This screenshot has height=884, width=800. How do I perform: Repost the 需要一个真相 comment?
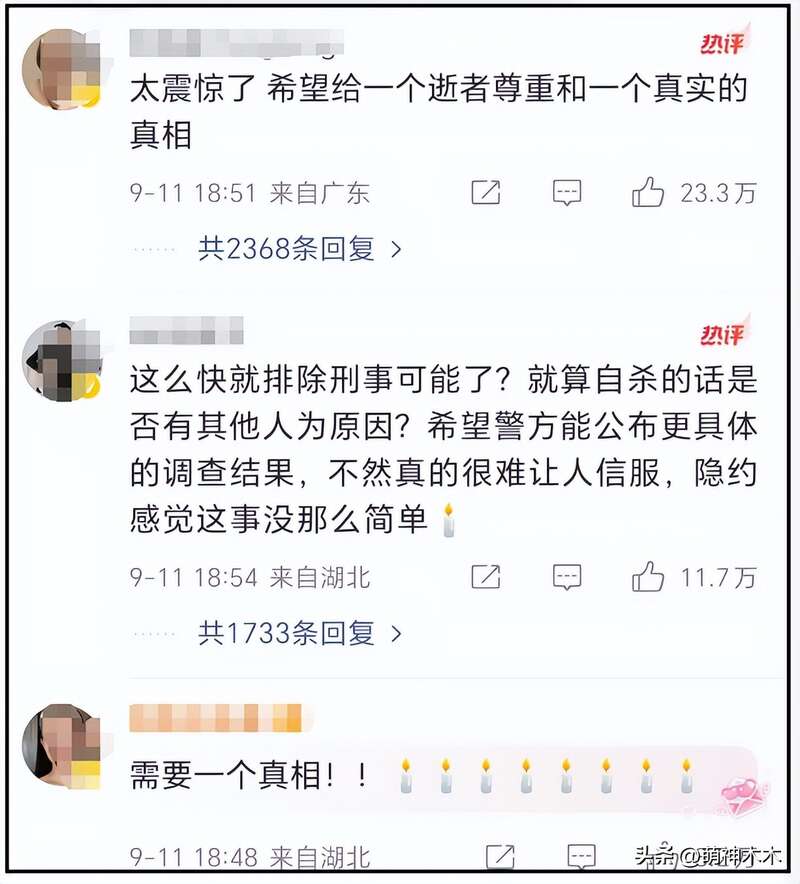point(499,856)
